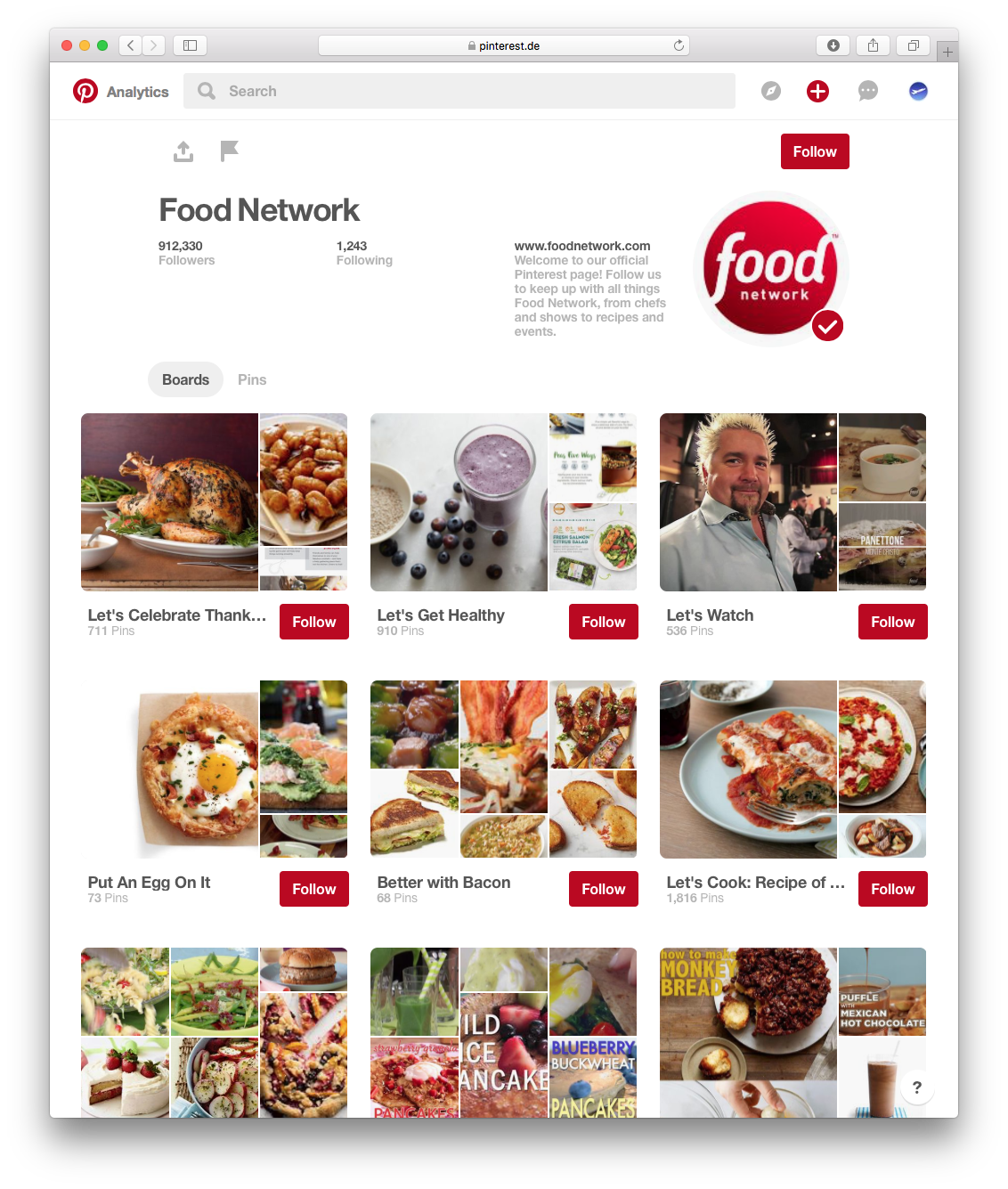Viewport: 1008px width, 1189px height.
Task: Switch to the Pins tab
Action: click(252, 379)
